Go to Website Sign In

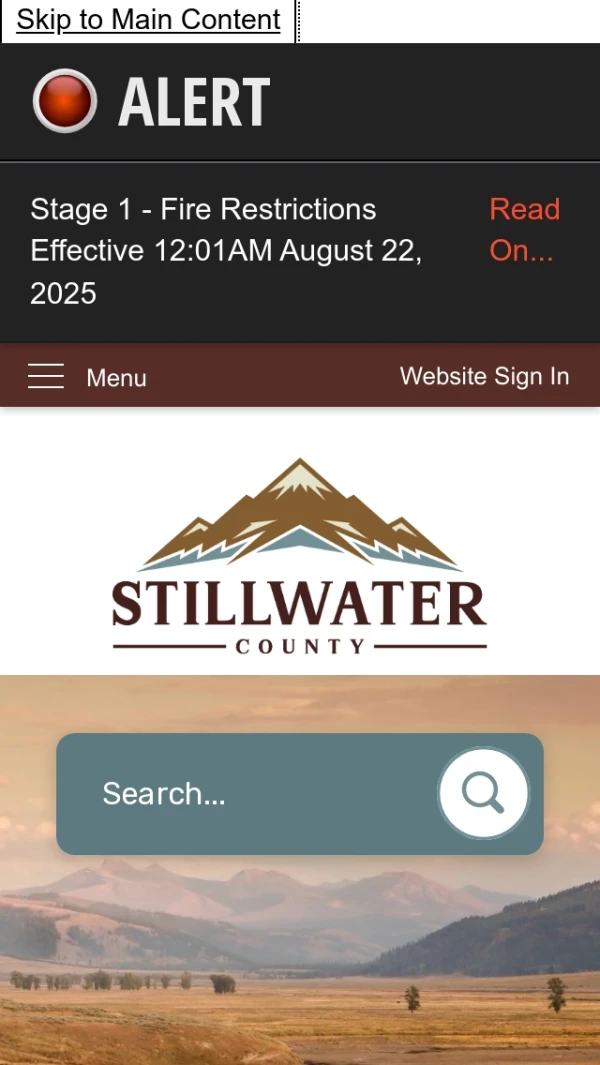[484, 376]
